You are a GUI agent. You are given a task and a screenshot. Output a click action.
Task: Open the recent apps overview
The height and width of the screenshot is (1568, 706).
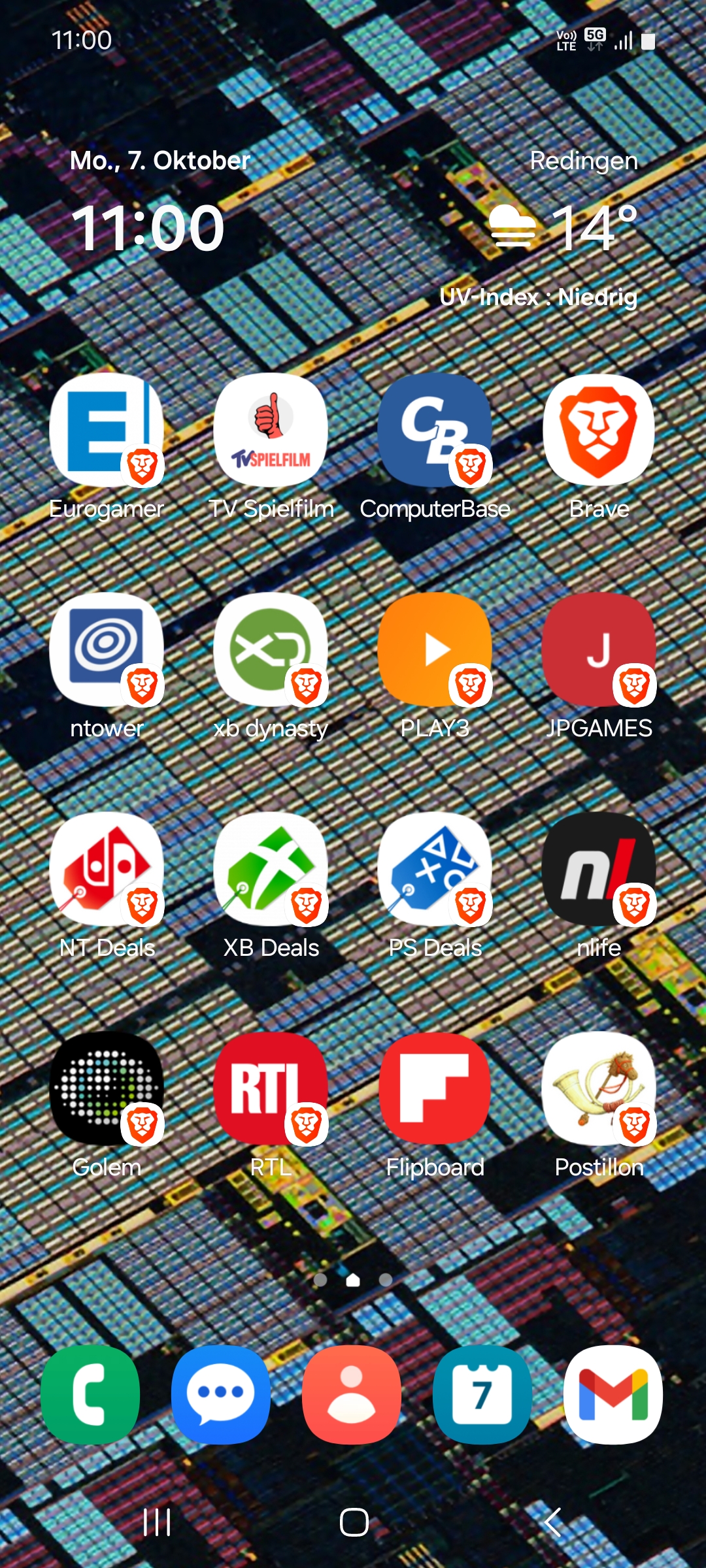coord(157,1522)
